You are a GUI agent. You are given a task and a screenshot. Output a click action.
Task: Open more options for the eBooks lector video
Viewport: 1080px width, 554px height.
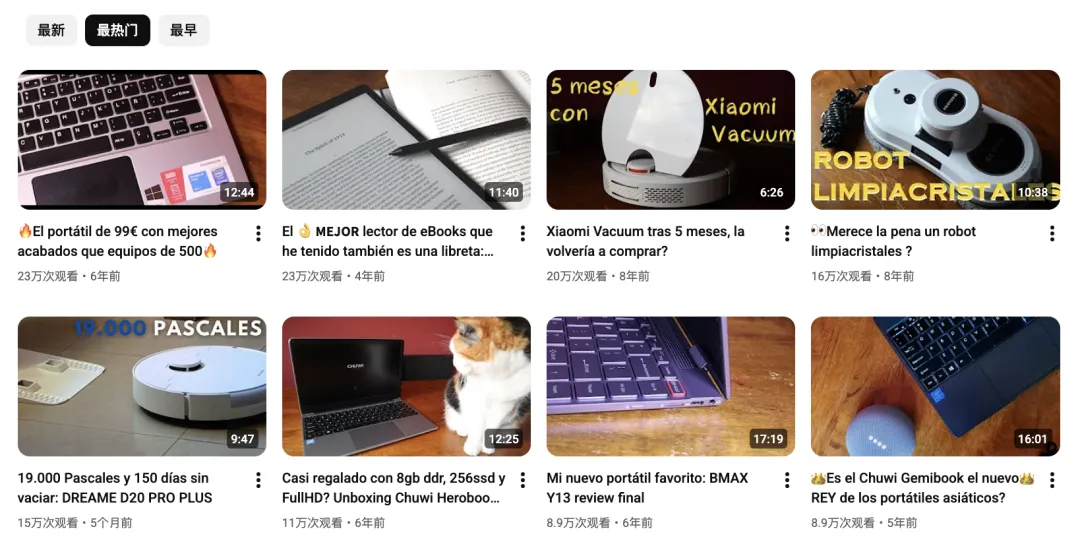522,233
